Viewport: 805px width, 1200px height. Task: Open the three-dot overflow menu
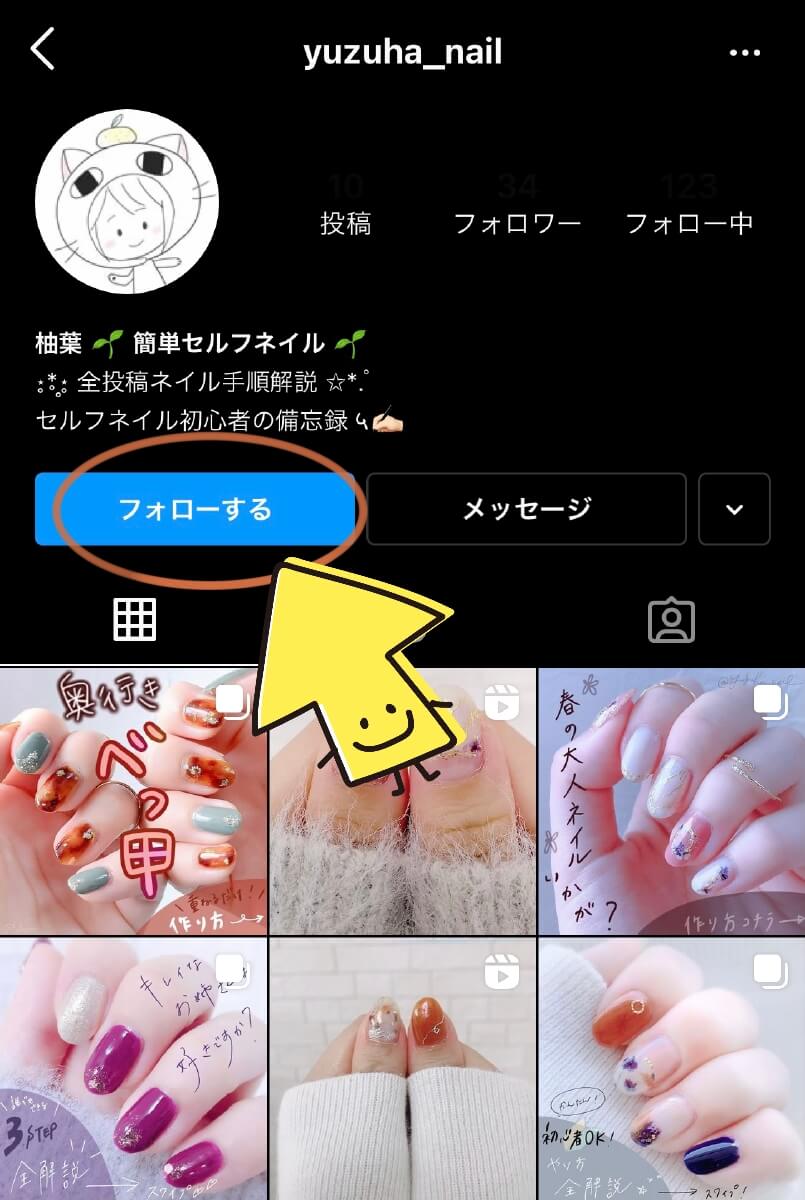(745, 52)
